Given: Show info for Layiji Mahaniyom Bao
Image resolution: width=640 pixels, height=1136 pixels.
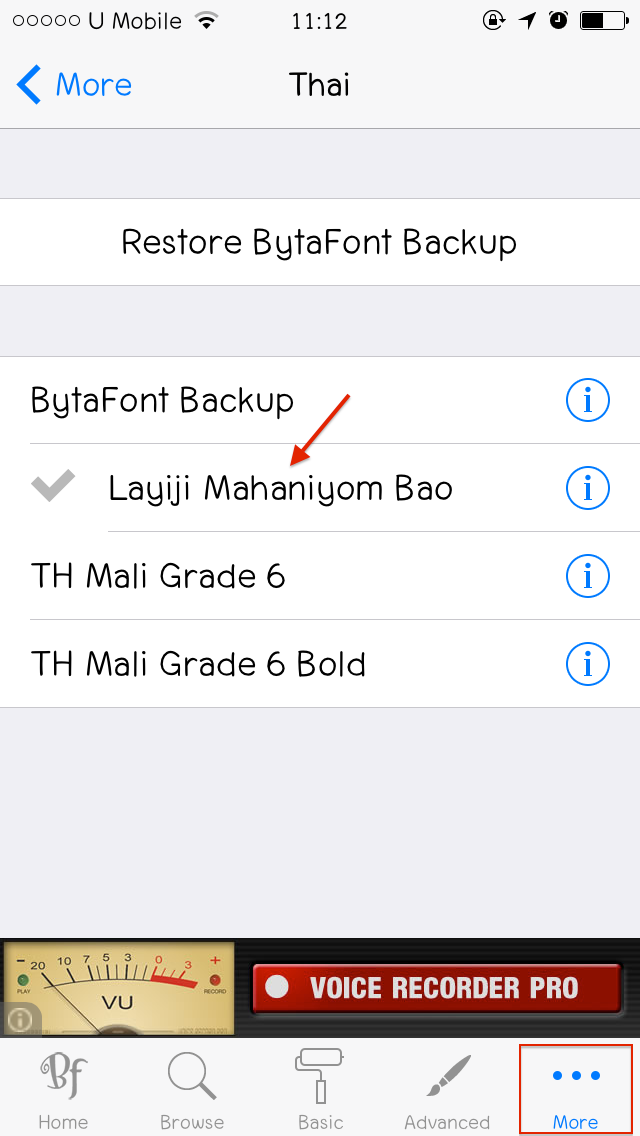Looking at the screenshot, I should pos(587,488).
